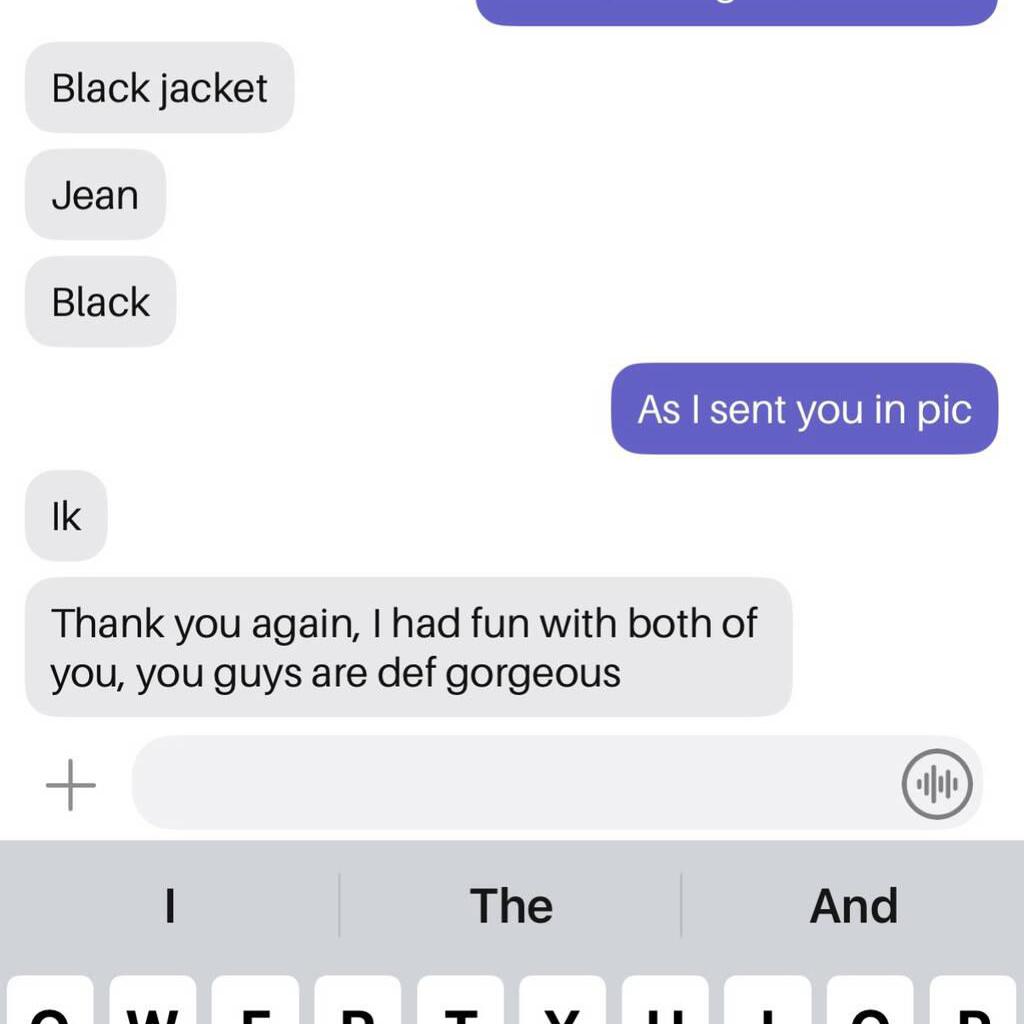Select the "And" predictive suggestion
This screenshot has width=1024, height=1024.
853,906
